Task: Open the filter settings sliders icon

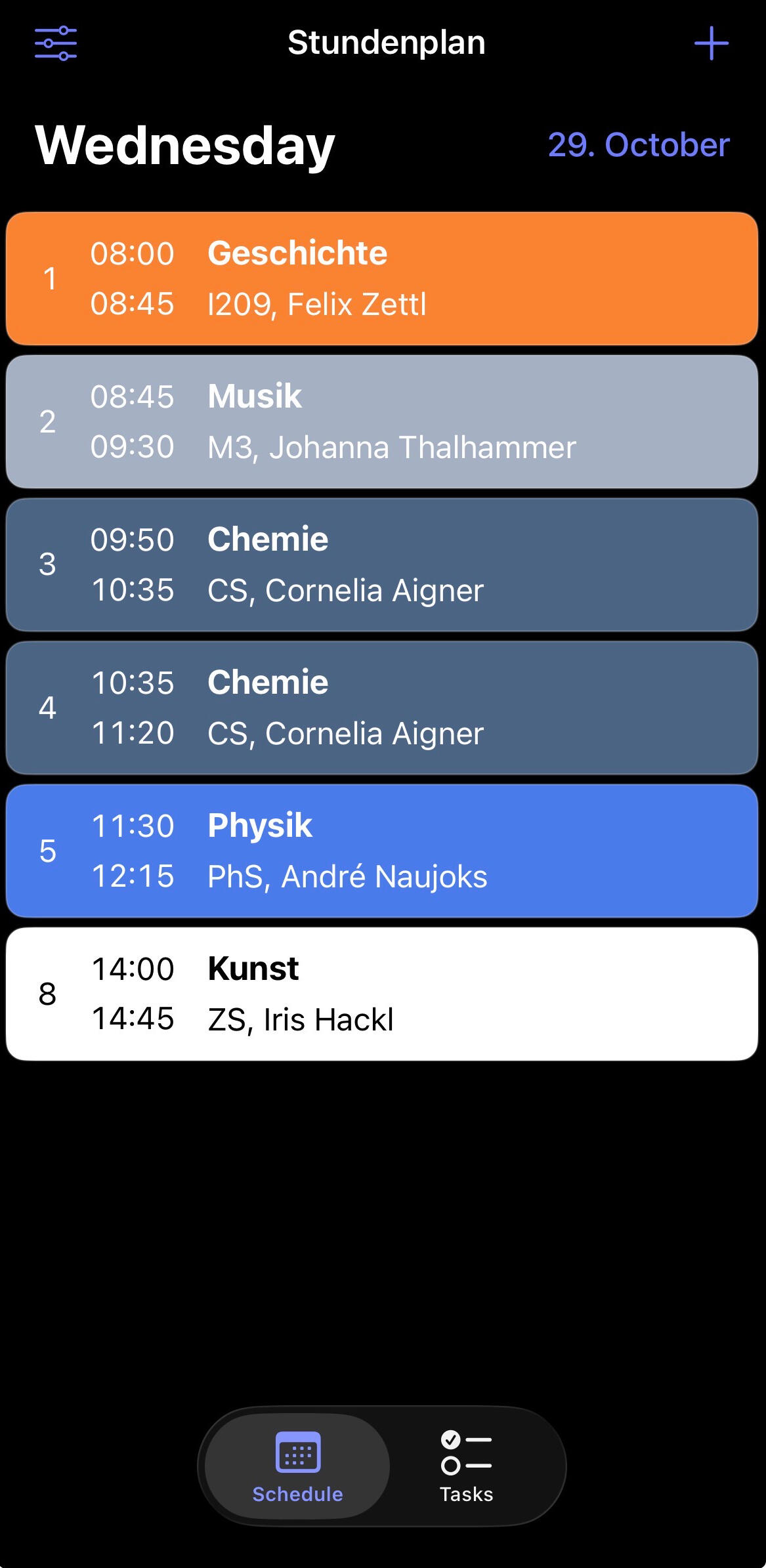Action: pos(56,43)
